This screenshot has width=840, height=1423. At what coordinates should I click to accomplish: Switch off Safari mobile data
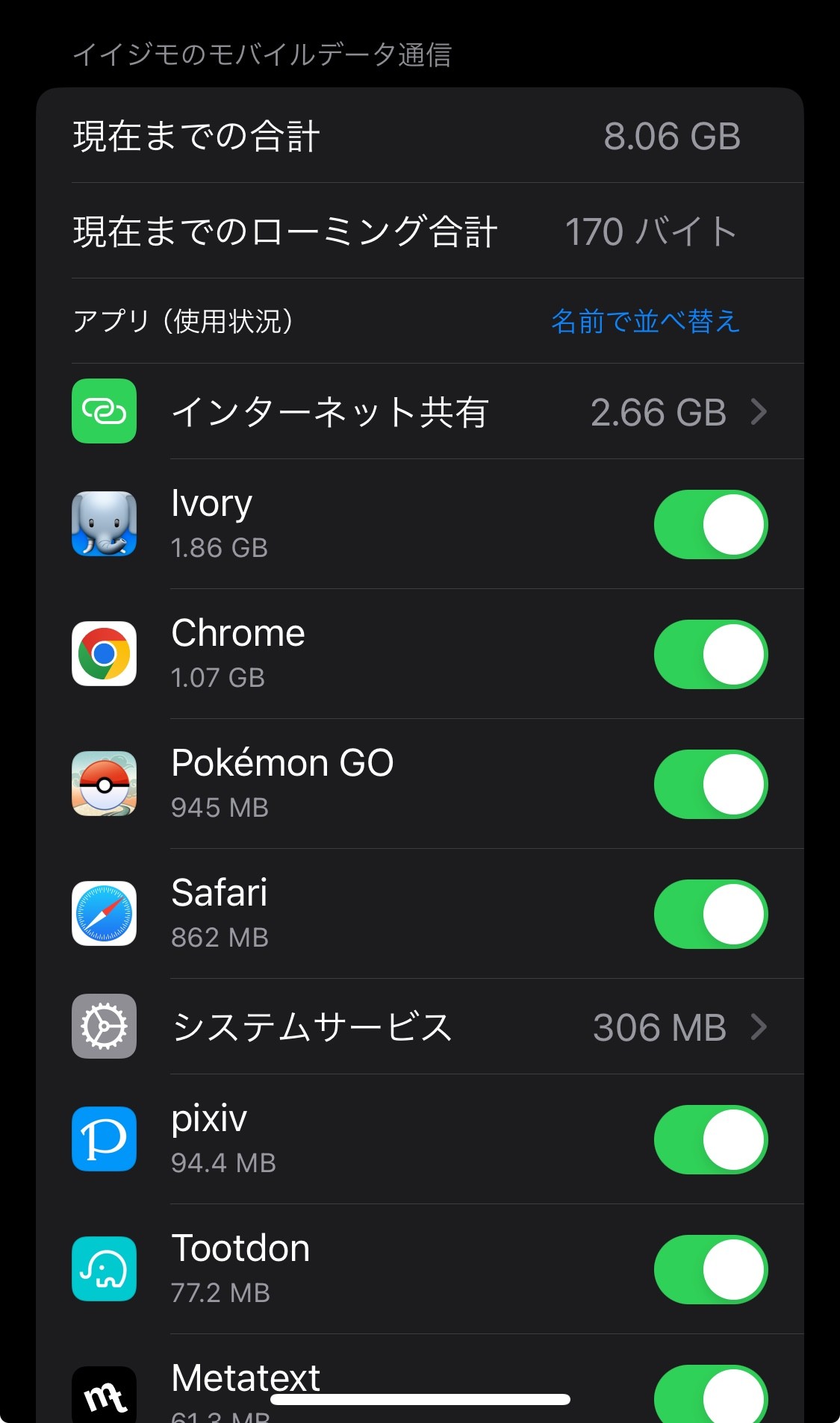click(x=710, y=915)
